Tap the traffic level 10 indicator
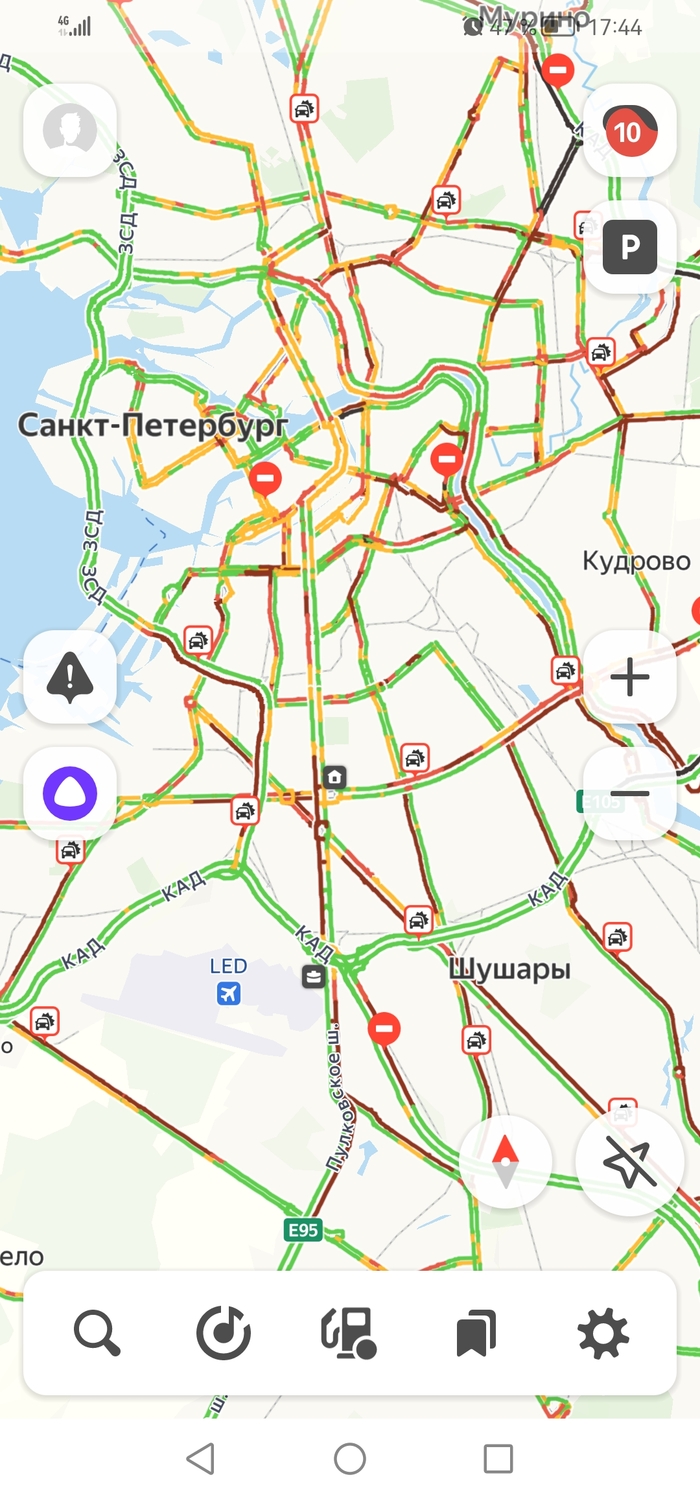Viewport: 700px width, 1499px height. [x=629, y=130]
